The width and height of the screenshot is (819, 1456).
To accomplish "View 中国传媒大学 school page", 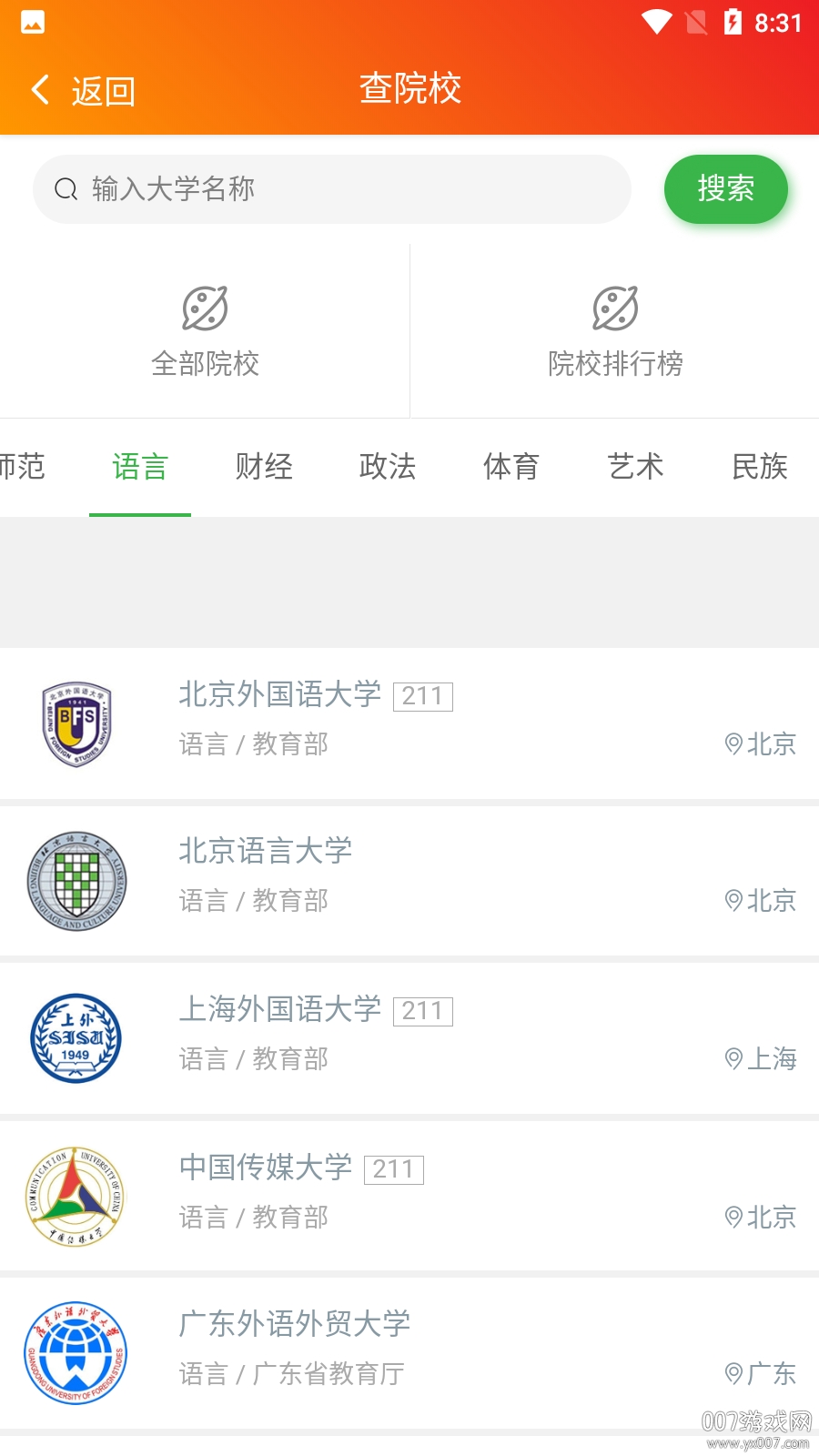I will pos(409,1195).
